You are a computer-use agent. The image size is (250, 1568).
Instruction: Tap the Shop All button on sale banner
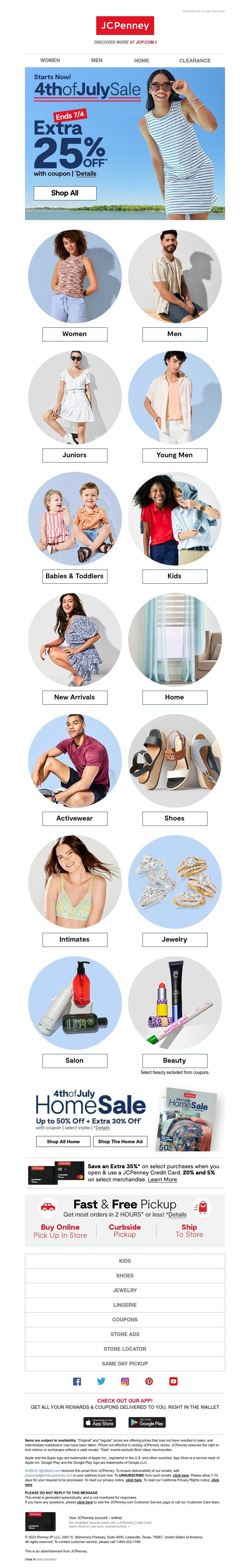(65, 193)
